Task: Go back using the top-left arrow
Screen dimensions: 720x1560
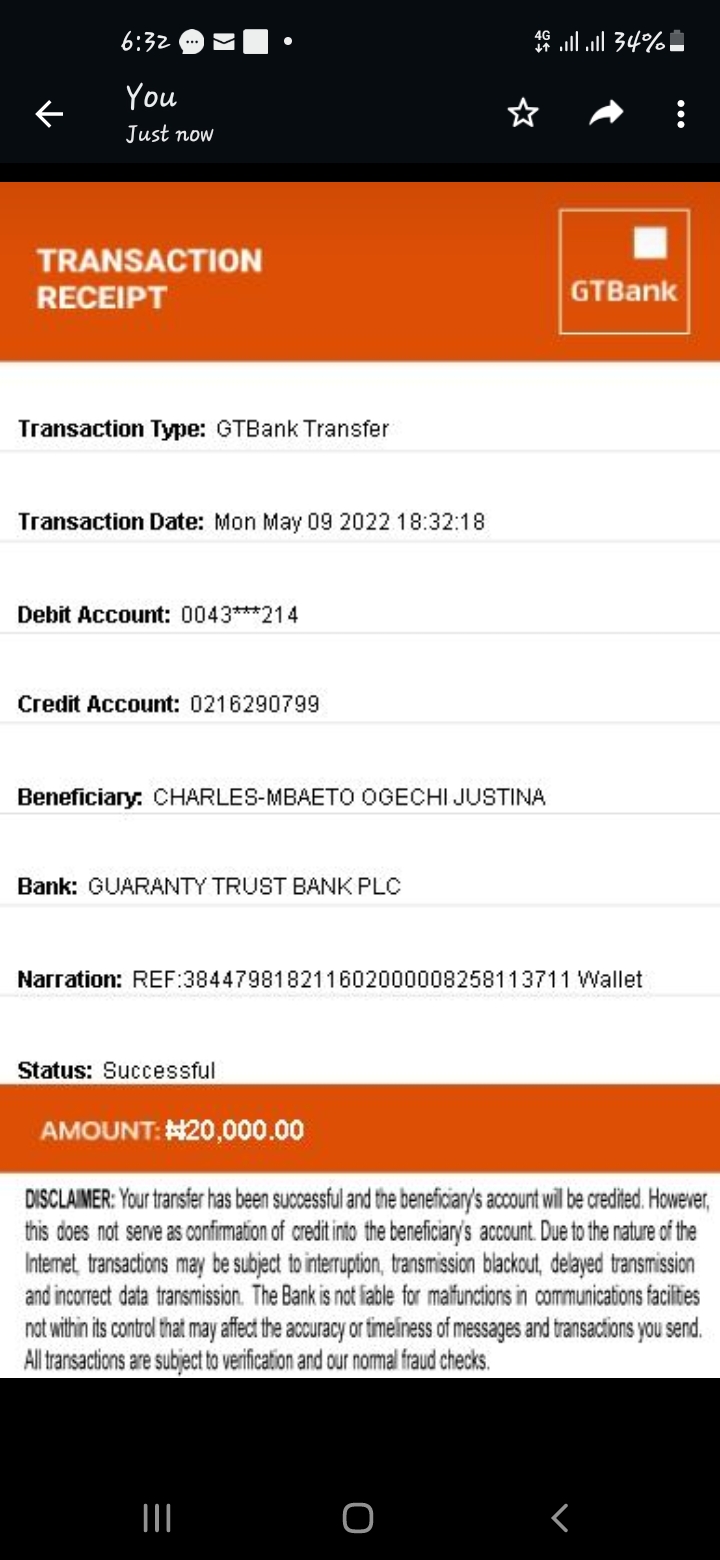Action: [49, 115]
